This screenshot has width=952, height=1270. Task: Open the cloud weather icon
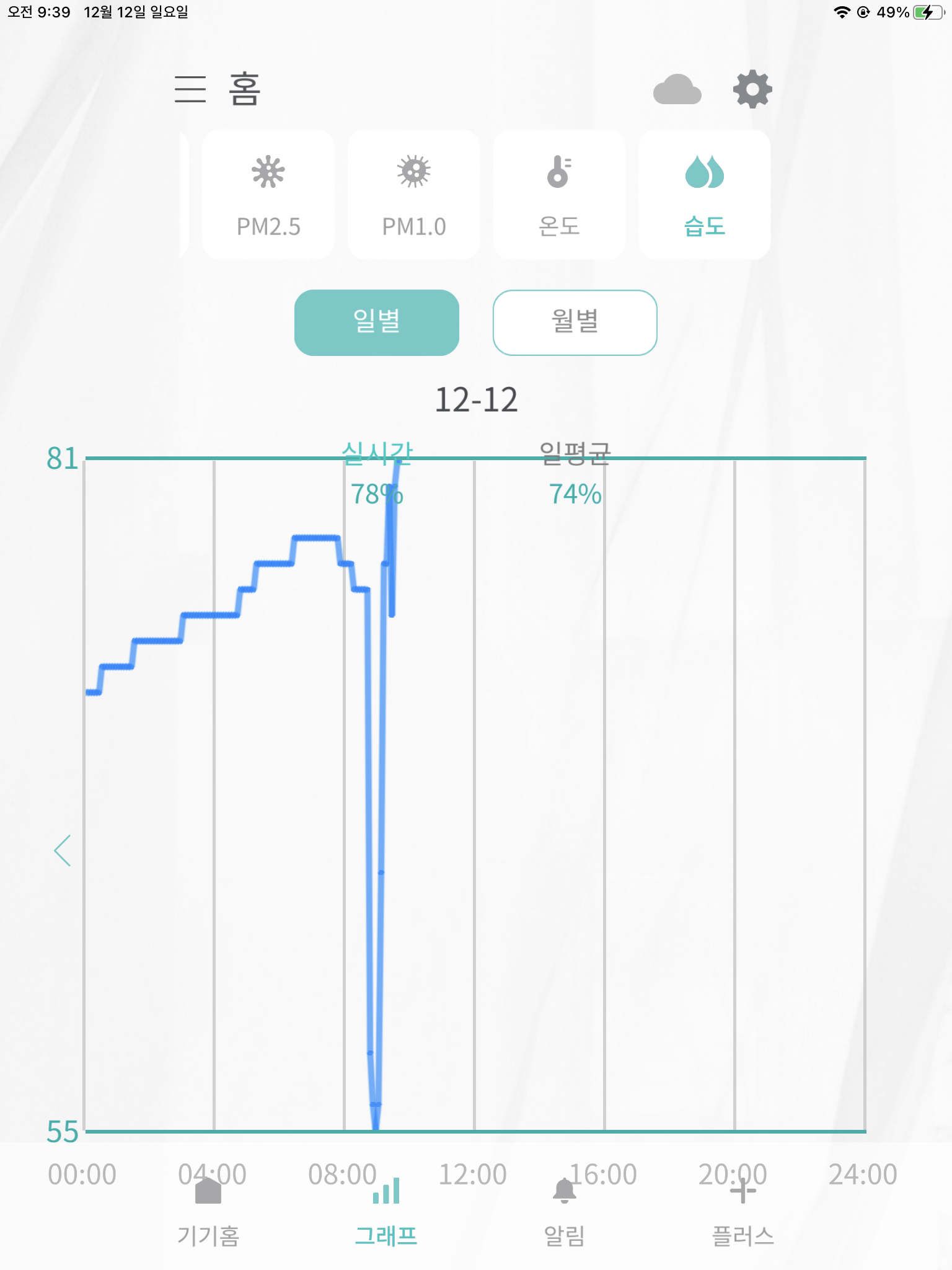677,90
